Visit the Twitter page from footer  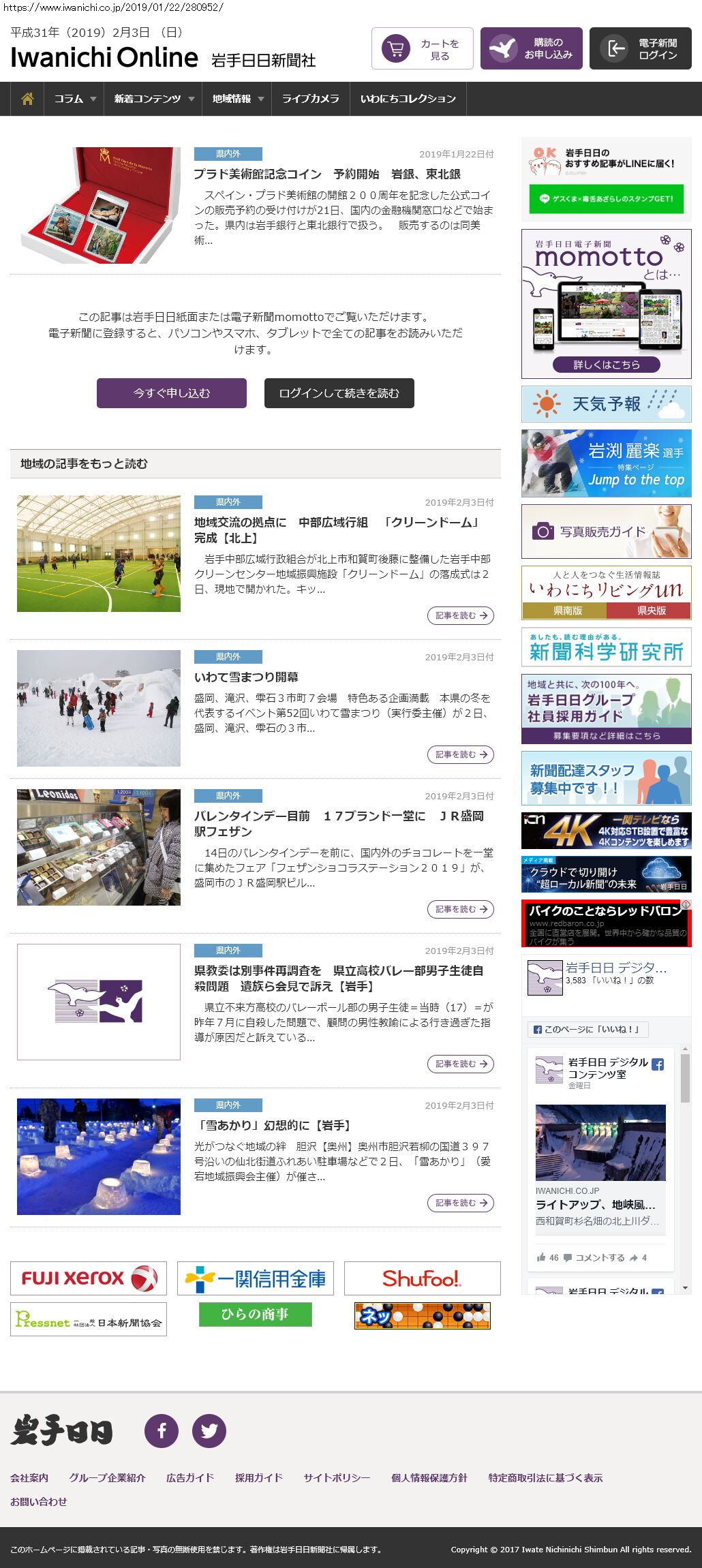point(209,1431)
